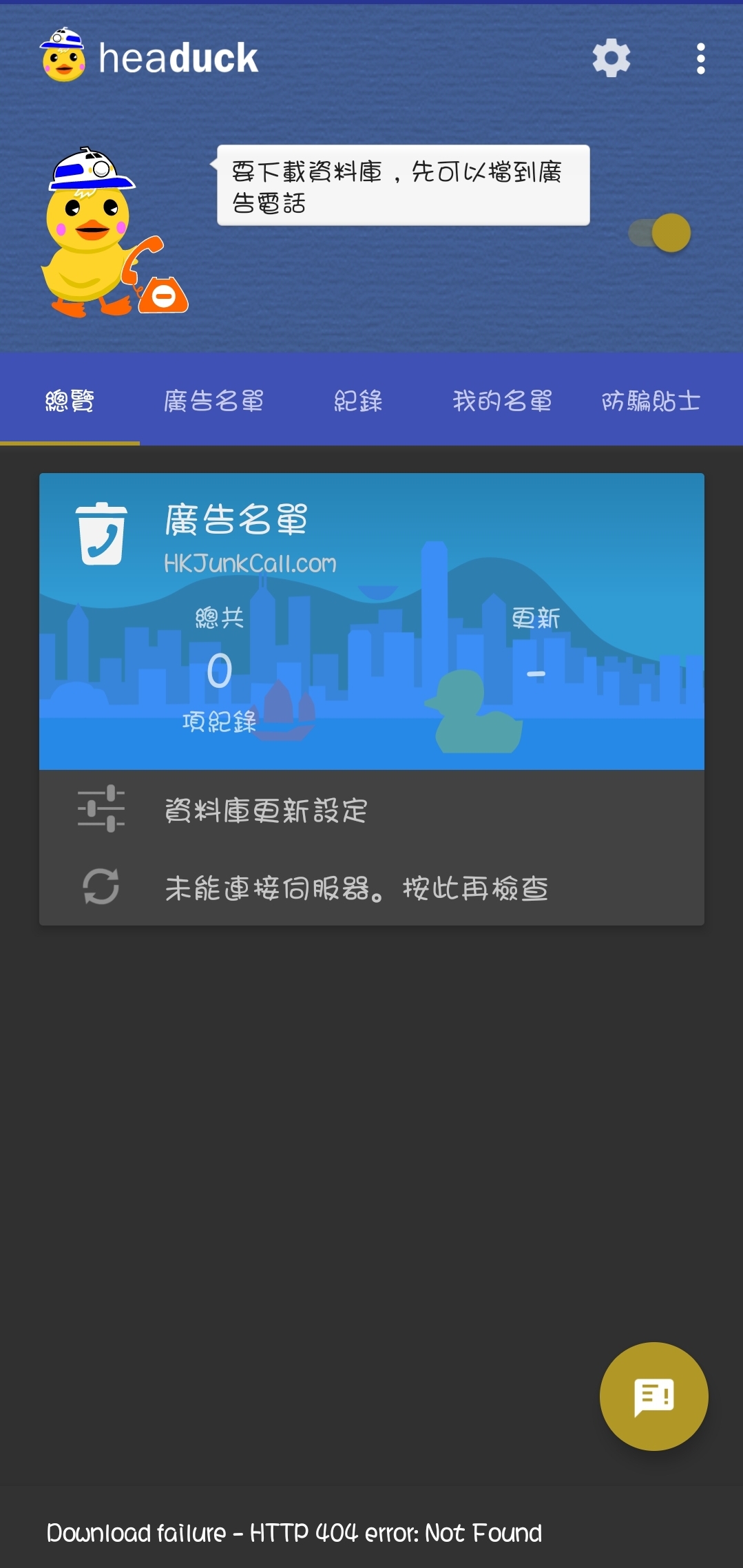This screenshot has width=743, height=1568.
Task: Switch to the 廣告名單 tab
Action: click(x=213, y=401)
